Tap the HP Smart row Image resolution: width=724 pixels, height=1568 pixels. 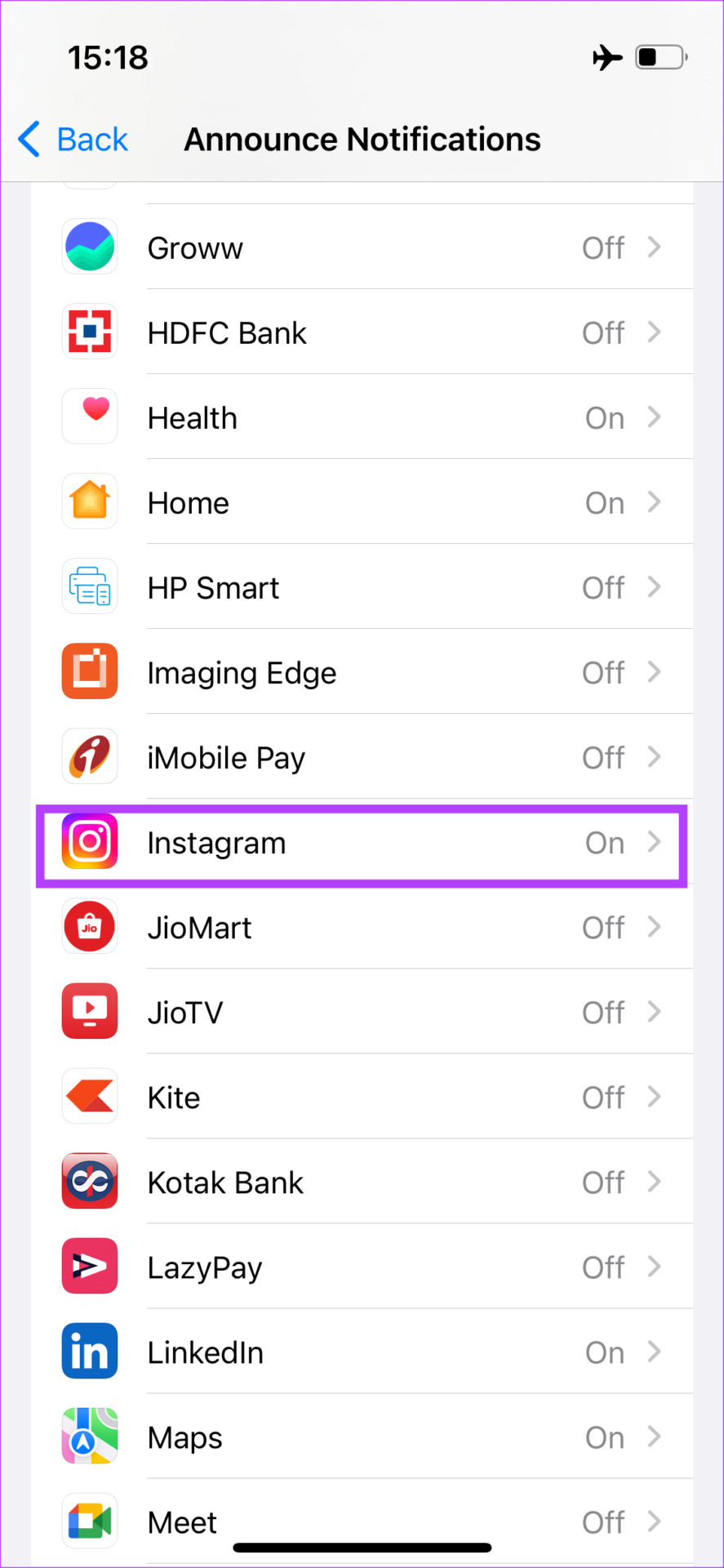[362, 587]
